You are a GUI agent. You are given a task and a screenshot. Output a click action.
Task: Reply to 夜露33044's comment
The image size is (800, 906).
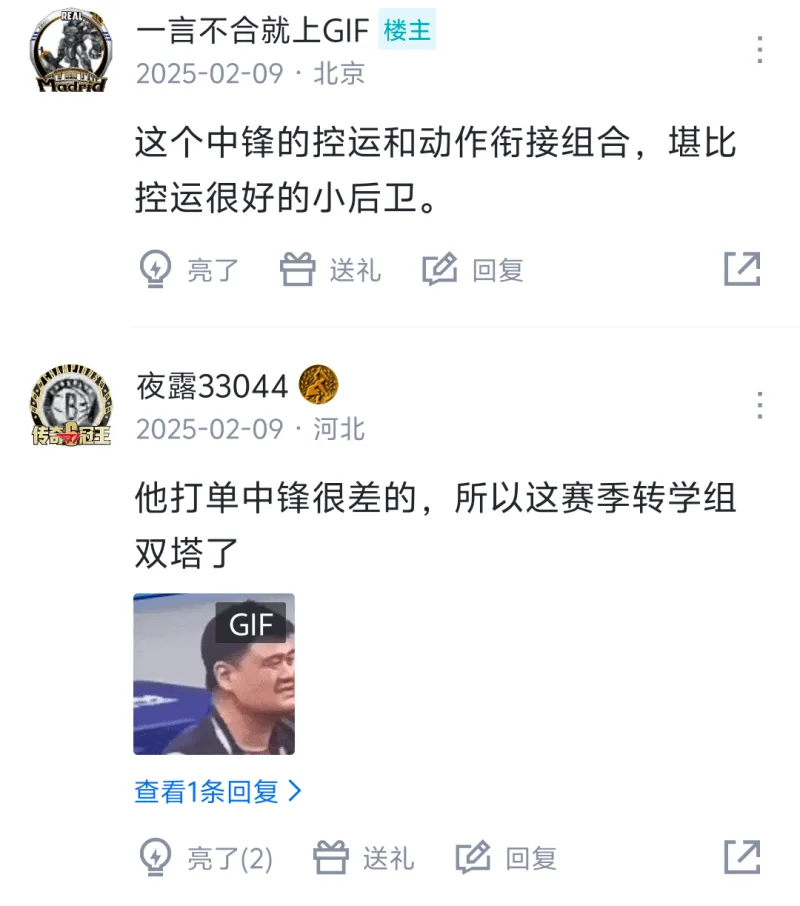[506, 858]
